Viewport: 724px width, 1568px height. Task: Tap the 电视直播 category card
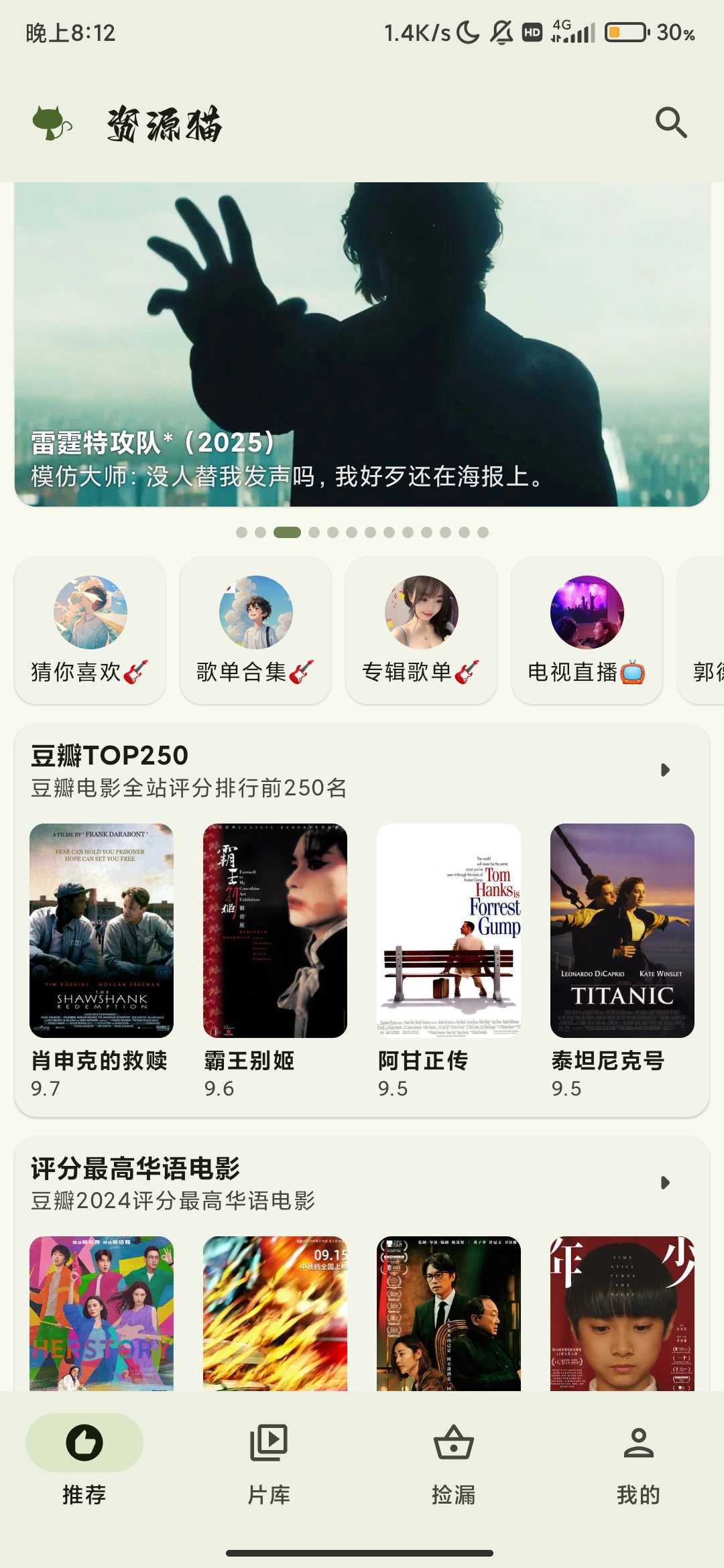click(x=587, y=630)
